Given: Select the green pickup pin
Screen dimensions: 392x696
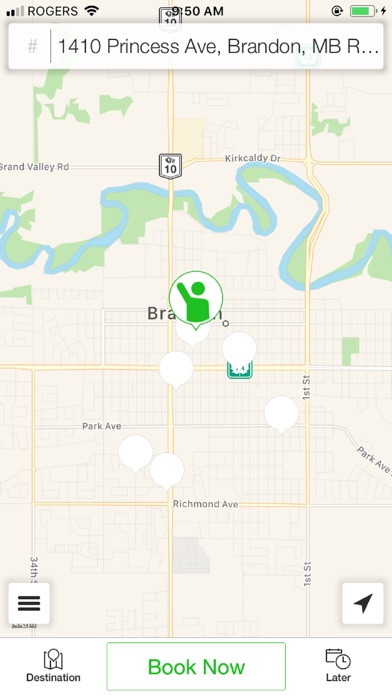Looking at the screenshot, I should pyautogui.click(x=196, y=300).
